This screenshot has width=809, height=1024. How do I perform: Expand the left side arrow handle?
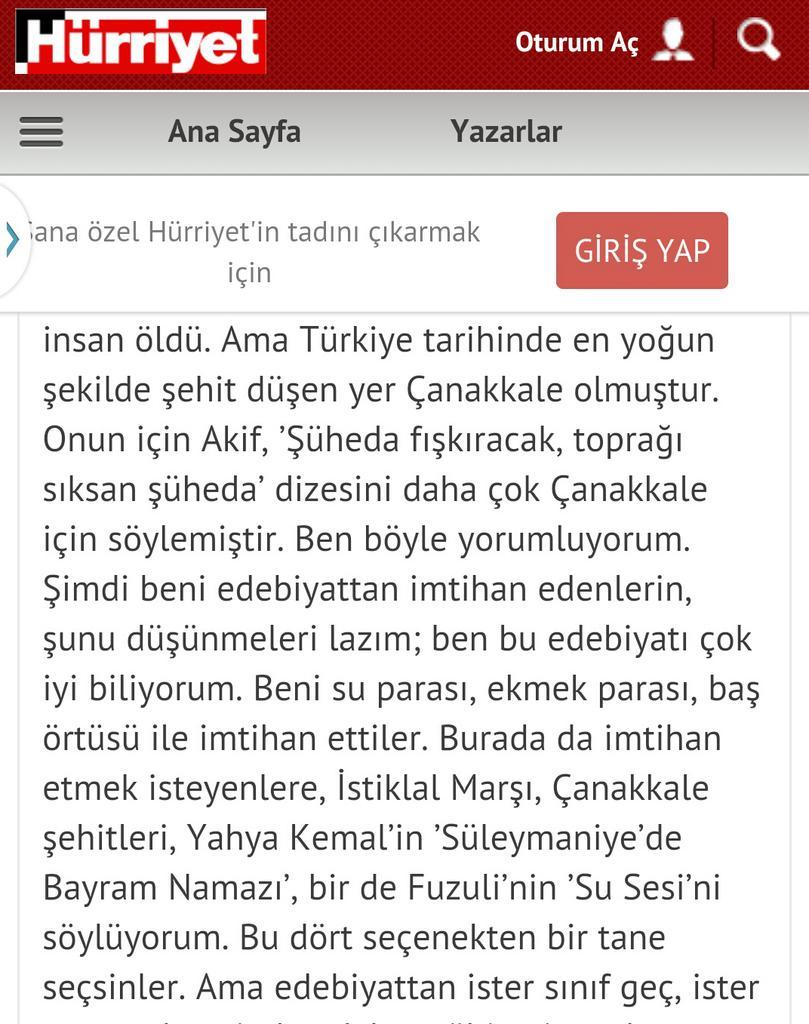[x=12, y=240]
